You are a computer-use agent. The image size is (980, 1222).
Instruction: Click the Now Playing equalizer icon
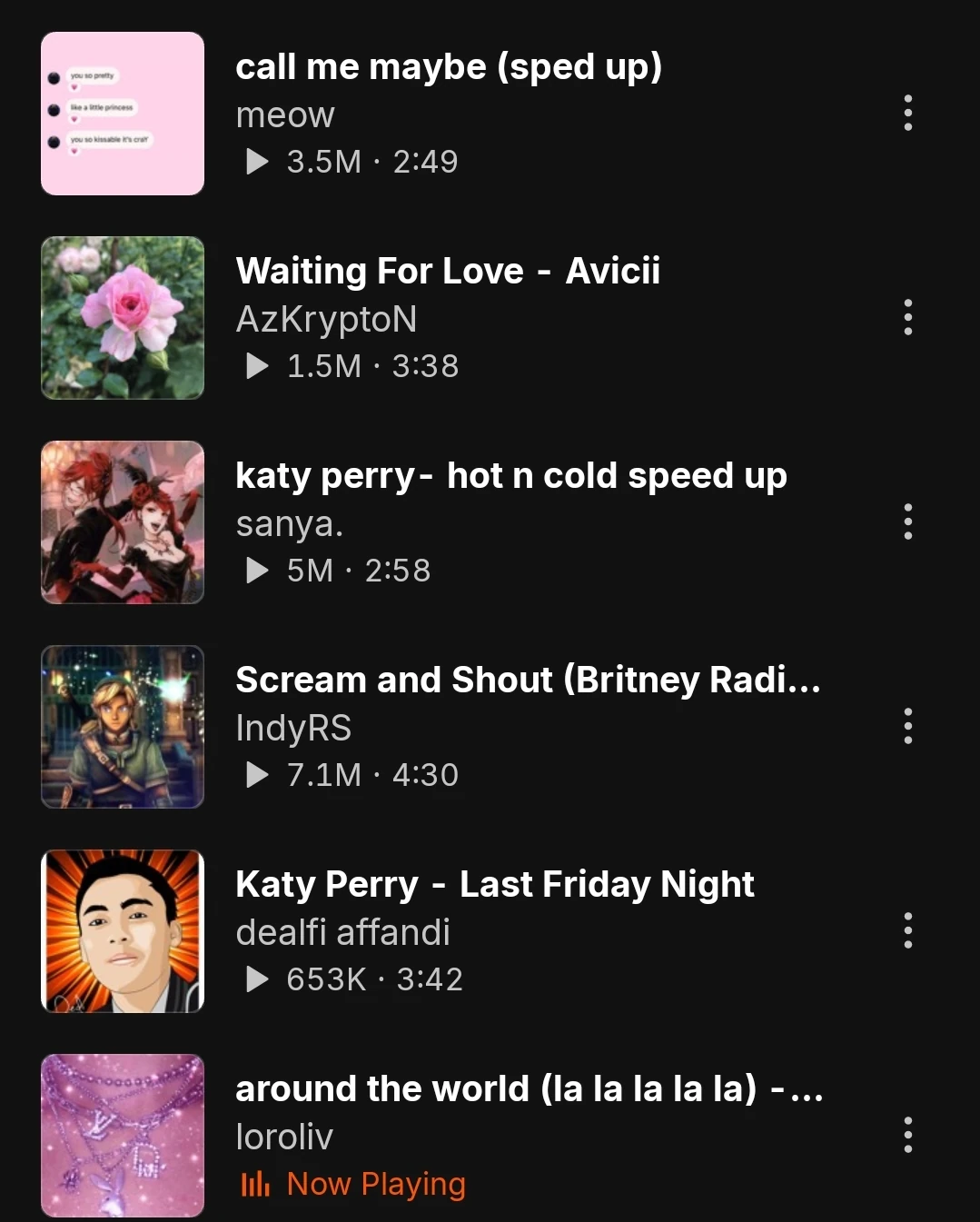click(x=257, y=1185)
